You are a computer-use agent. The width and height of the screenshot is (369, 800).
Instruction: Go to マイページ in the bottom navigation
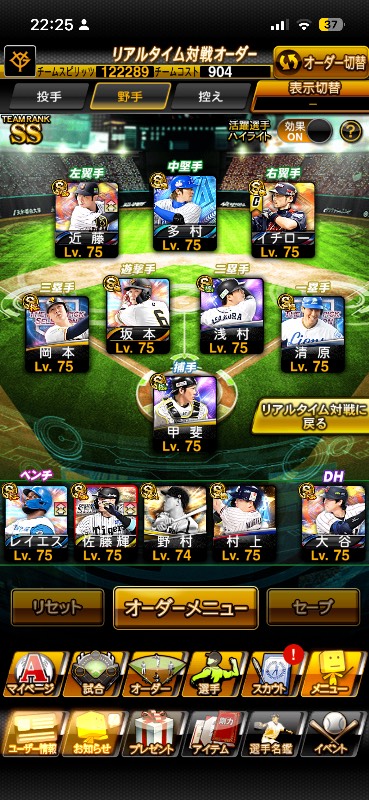35,674
